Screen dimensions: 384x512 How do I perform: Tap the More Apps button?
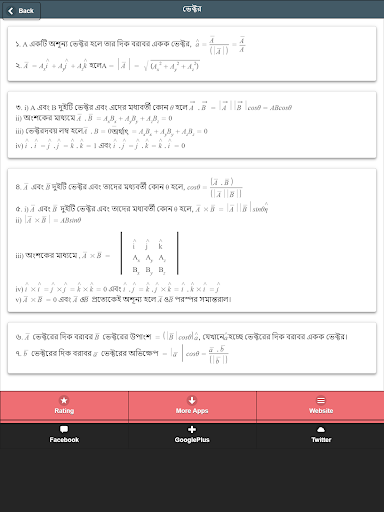point(192,405)
